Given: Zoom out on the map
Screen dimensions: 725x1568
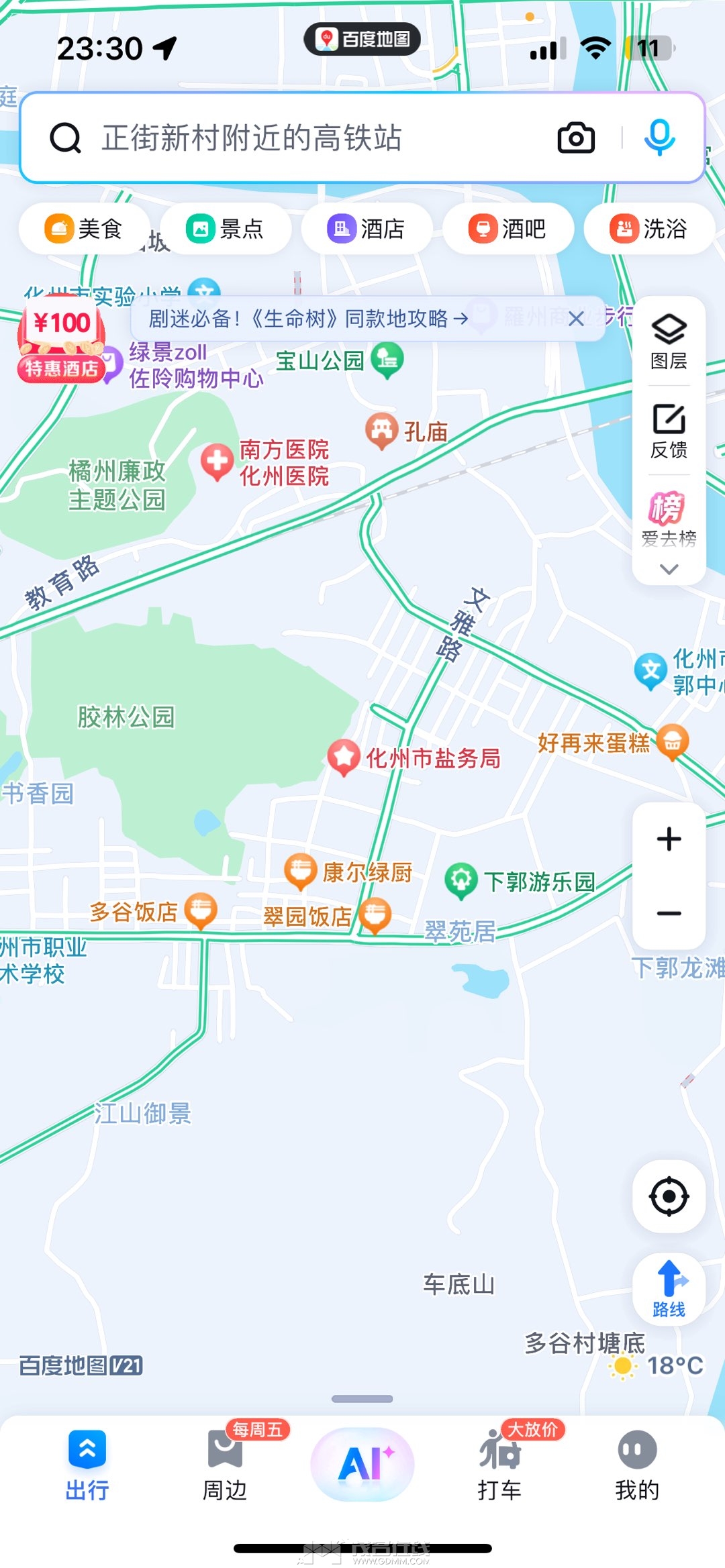Looking at the screenshot, I should (x=669, y=913).
